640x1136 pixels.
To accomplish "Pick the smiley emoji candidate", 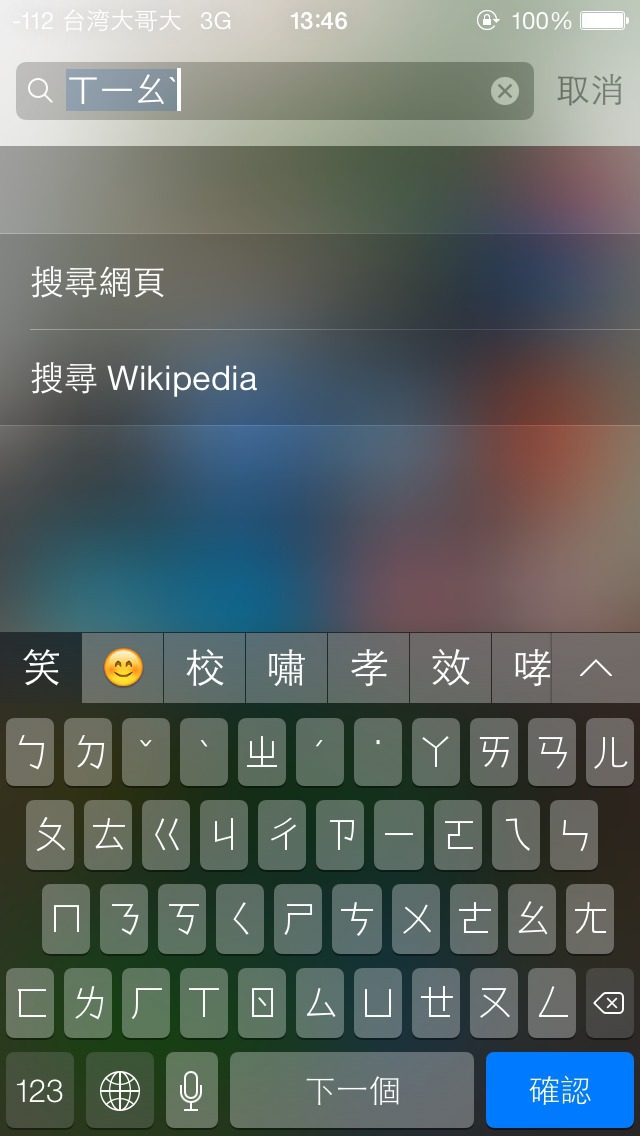I will pos(123,667).
